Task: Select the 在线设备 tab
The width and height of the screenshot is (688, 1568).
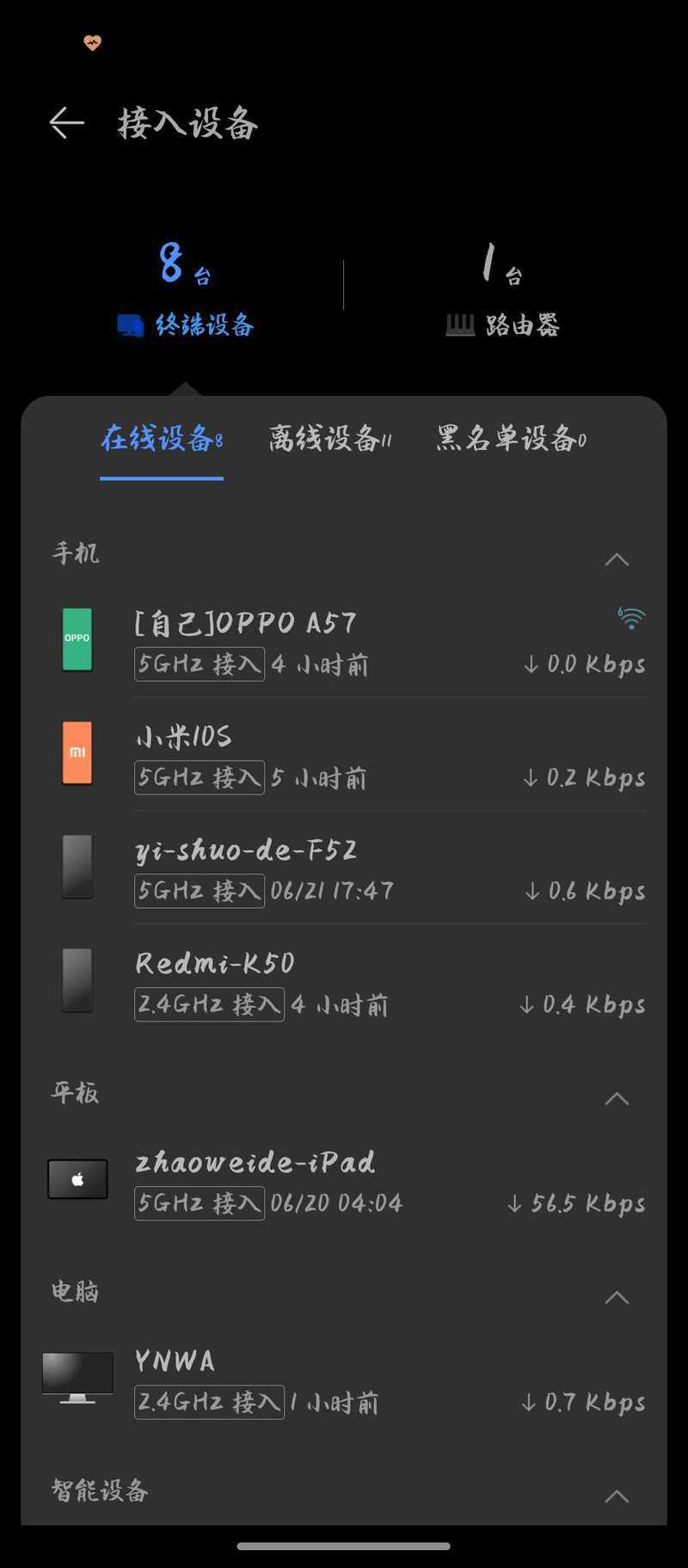Action: 162,439
